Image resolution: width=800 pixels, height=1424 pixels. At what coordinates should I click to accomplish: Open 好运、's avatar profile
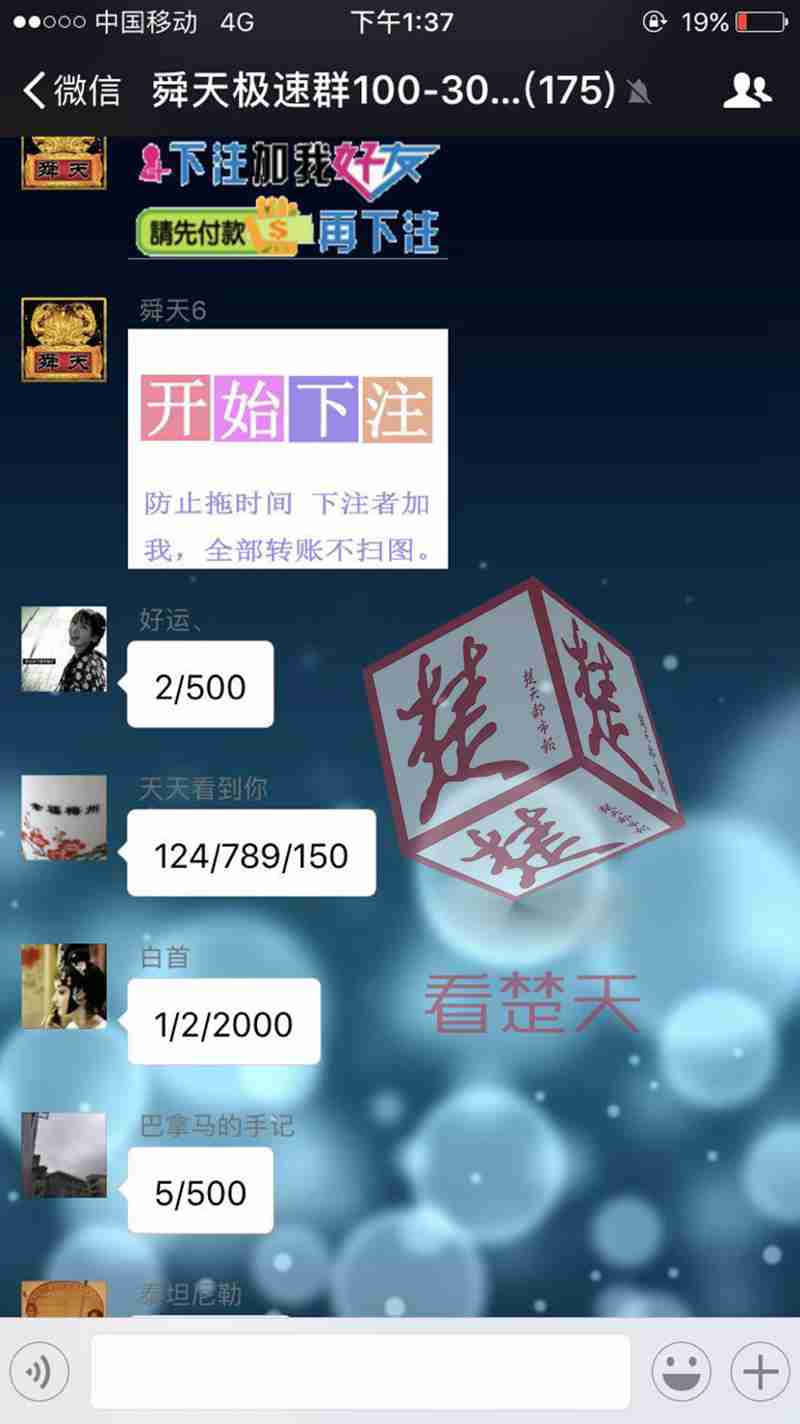pos(64,649)
